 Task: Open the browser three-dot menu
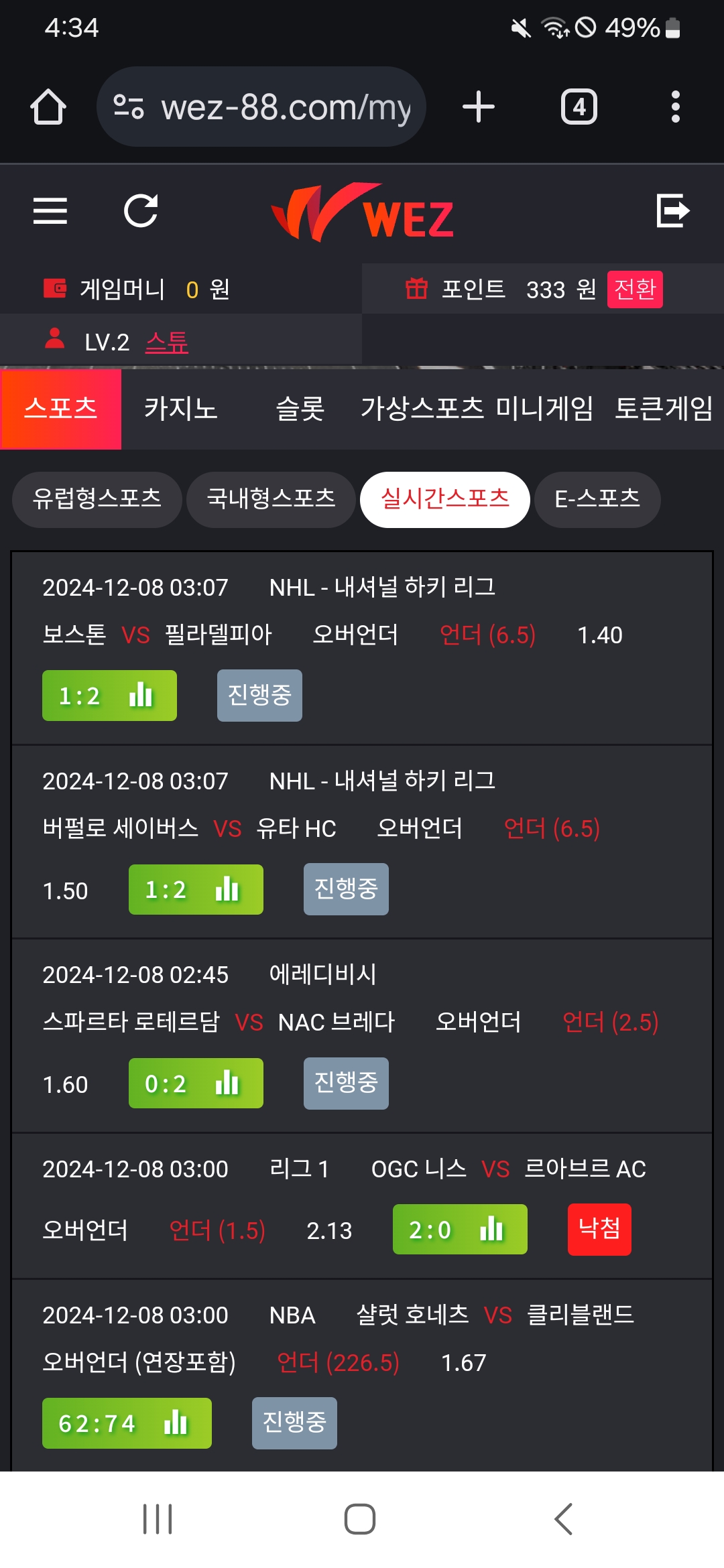tap(675, 107)
